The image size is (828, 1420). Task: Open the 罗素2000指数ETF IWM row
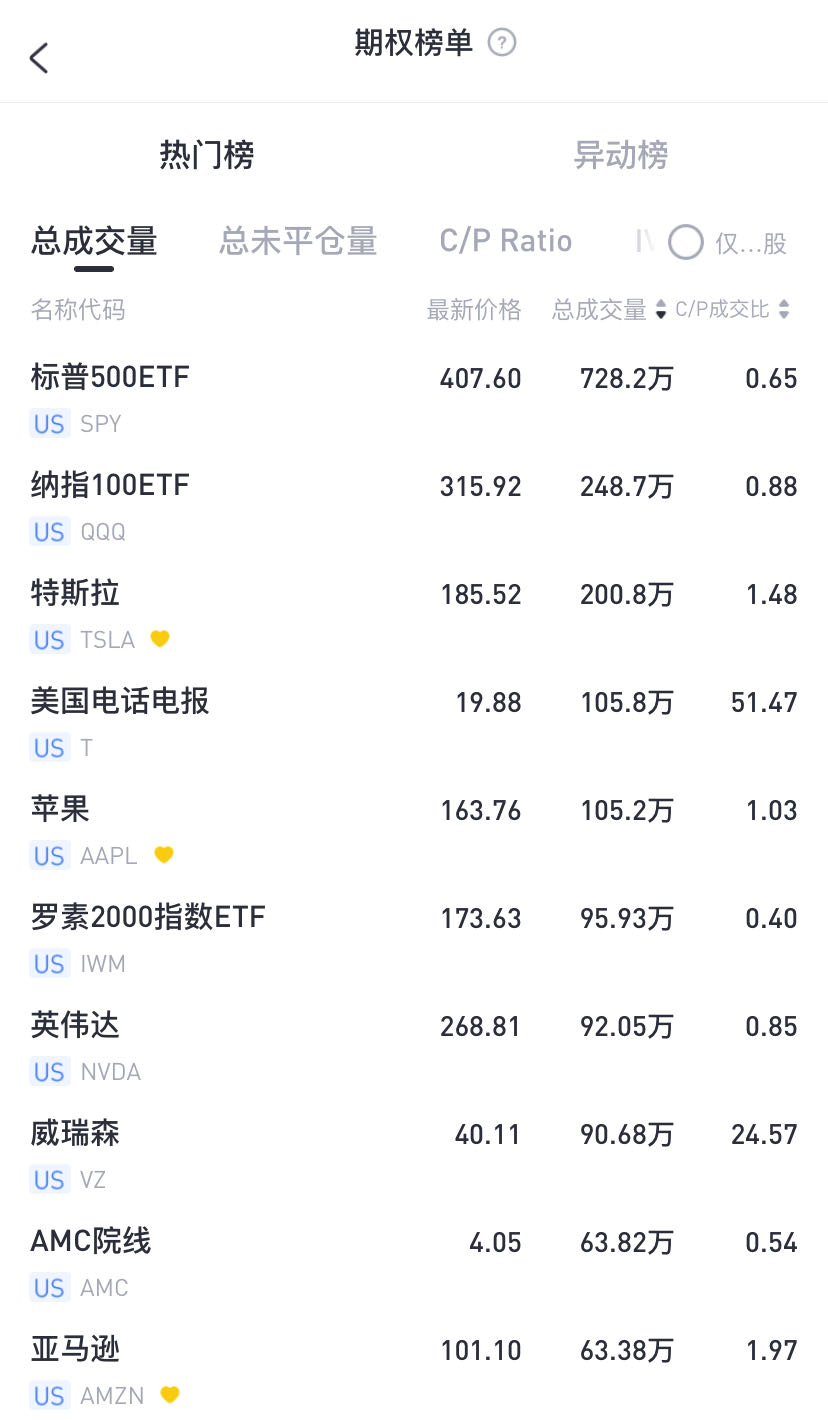(414, 939)
